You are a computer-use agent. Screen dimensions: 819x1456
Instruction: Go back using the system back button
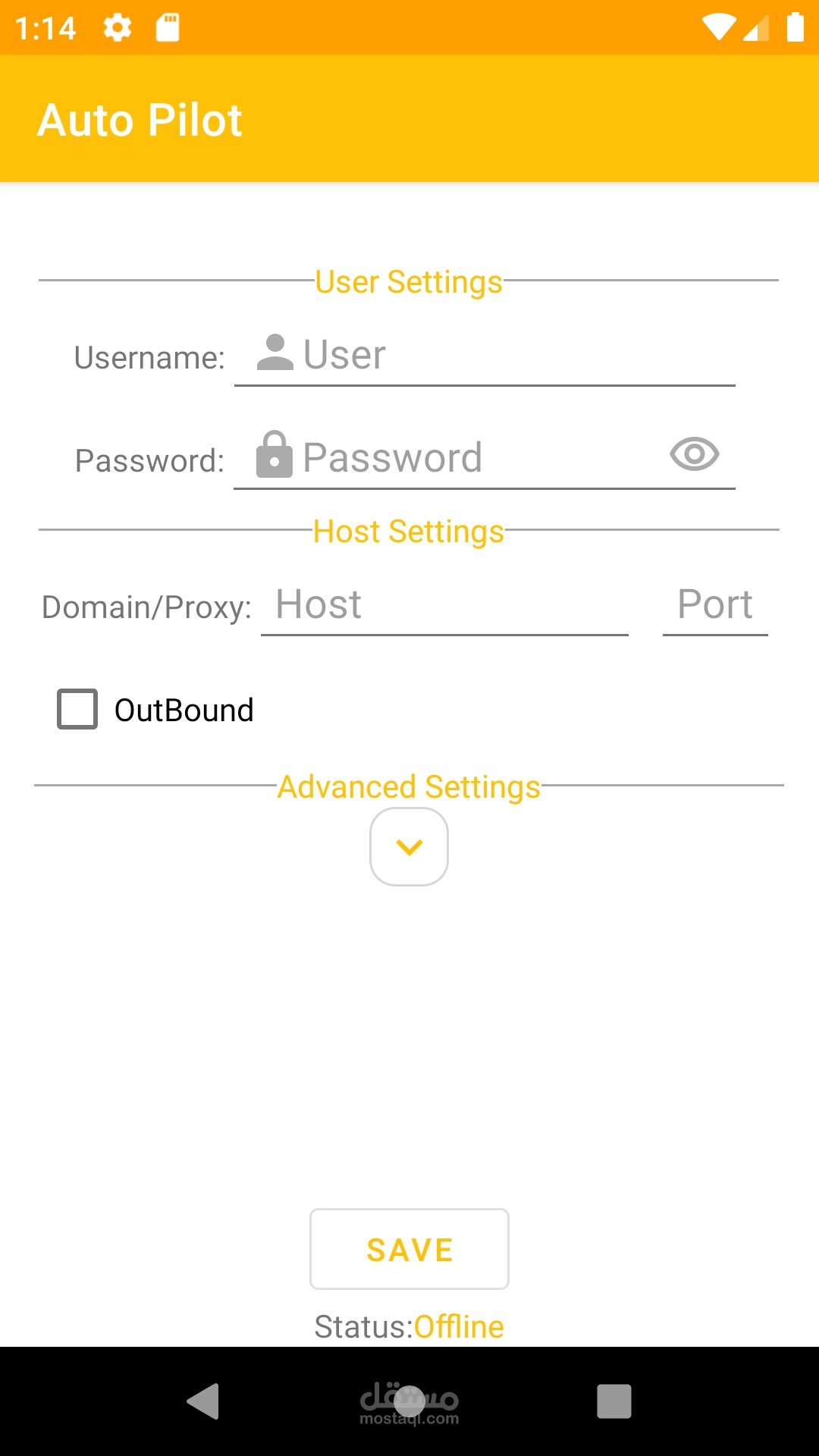coord(203,1401)
